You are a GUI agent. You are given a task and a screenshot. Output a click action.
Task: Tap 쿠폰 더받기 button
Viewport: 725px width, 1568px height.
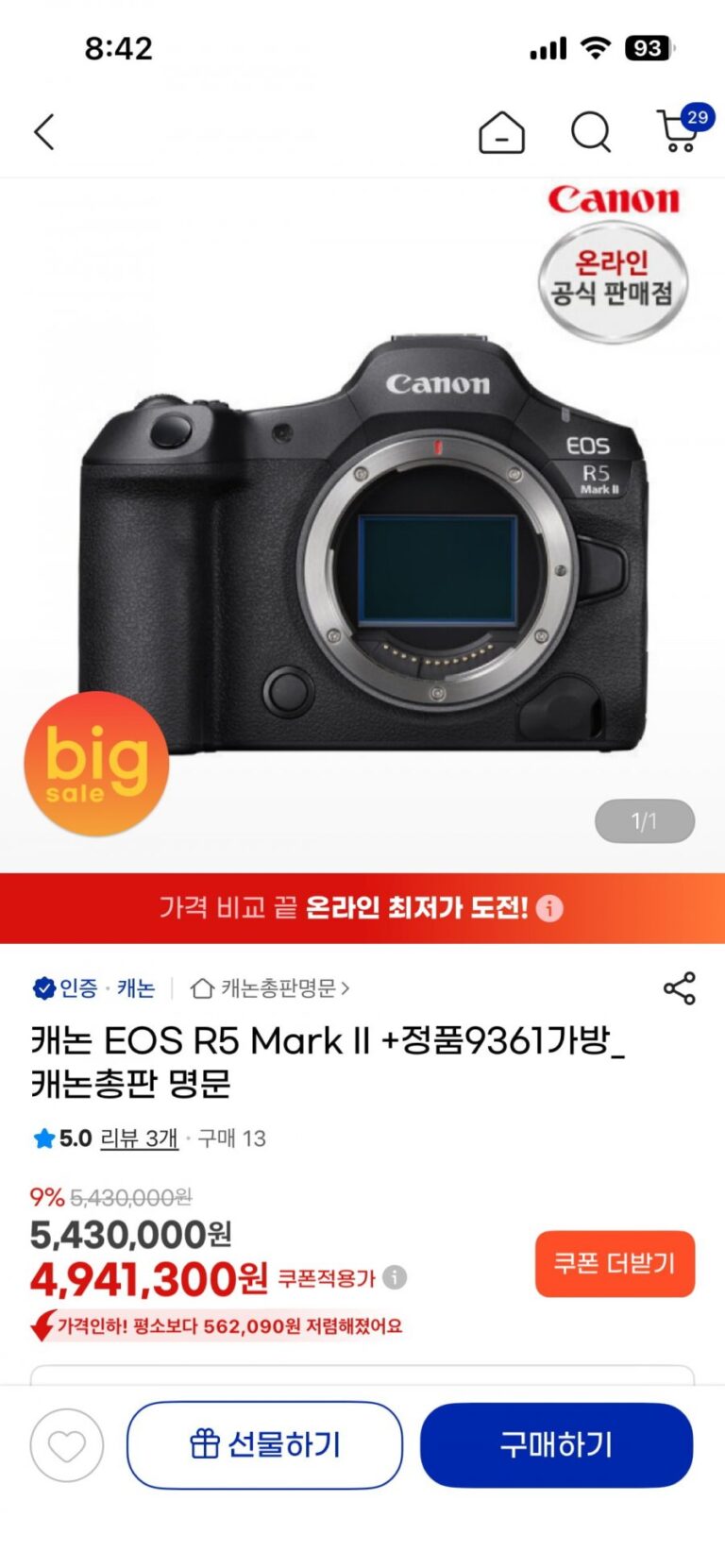(615, 1263)
